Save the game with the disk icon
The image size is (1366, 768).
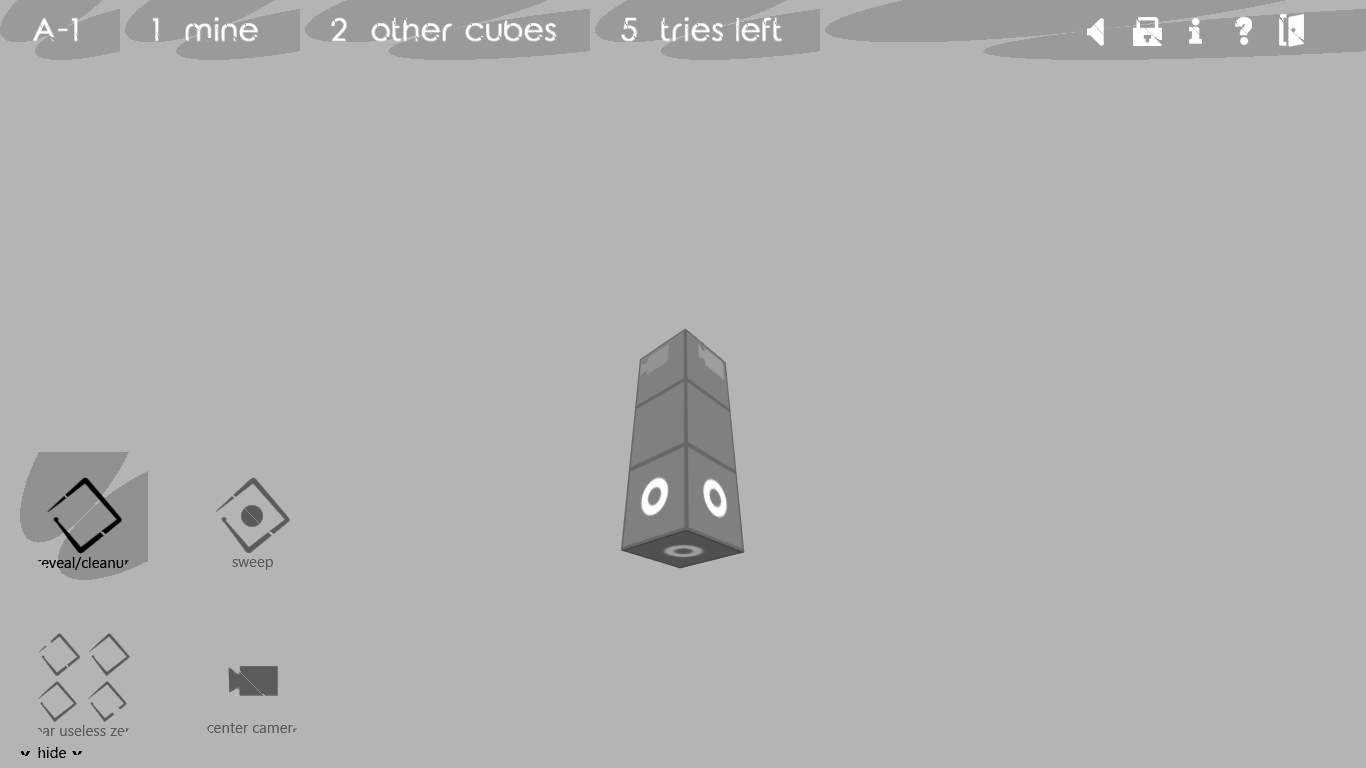(x=1146, y=32)
